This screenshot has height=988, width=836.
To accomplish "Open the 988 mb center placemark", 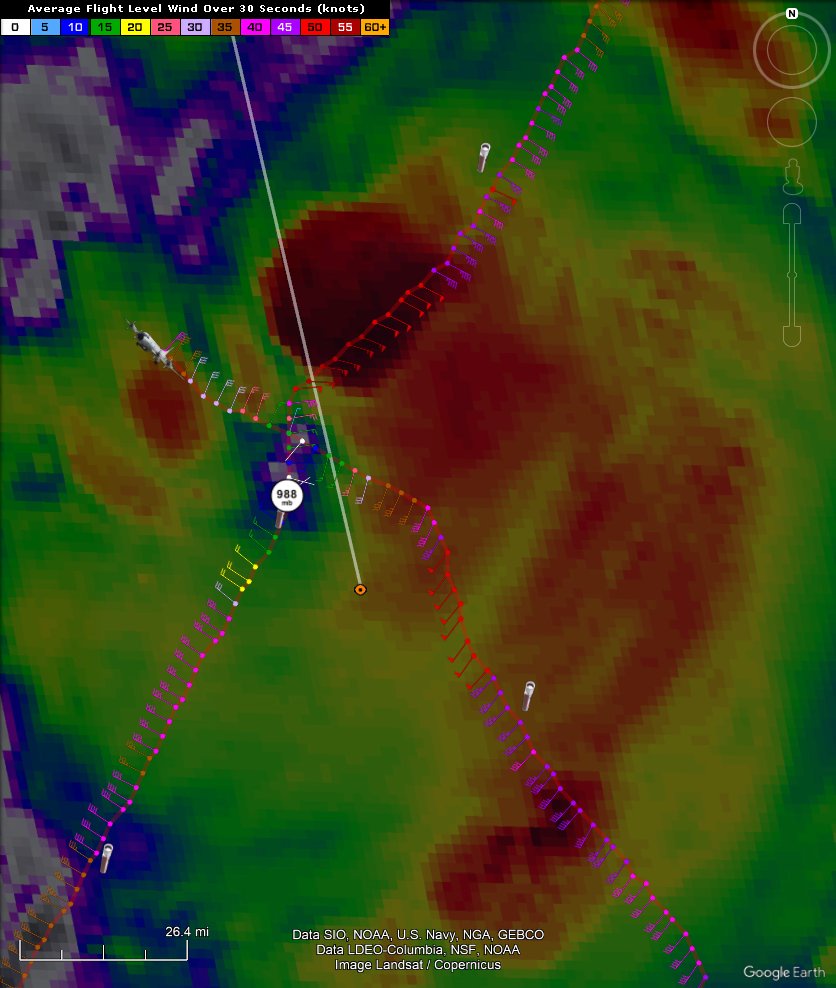I will pos(286,496).
